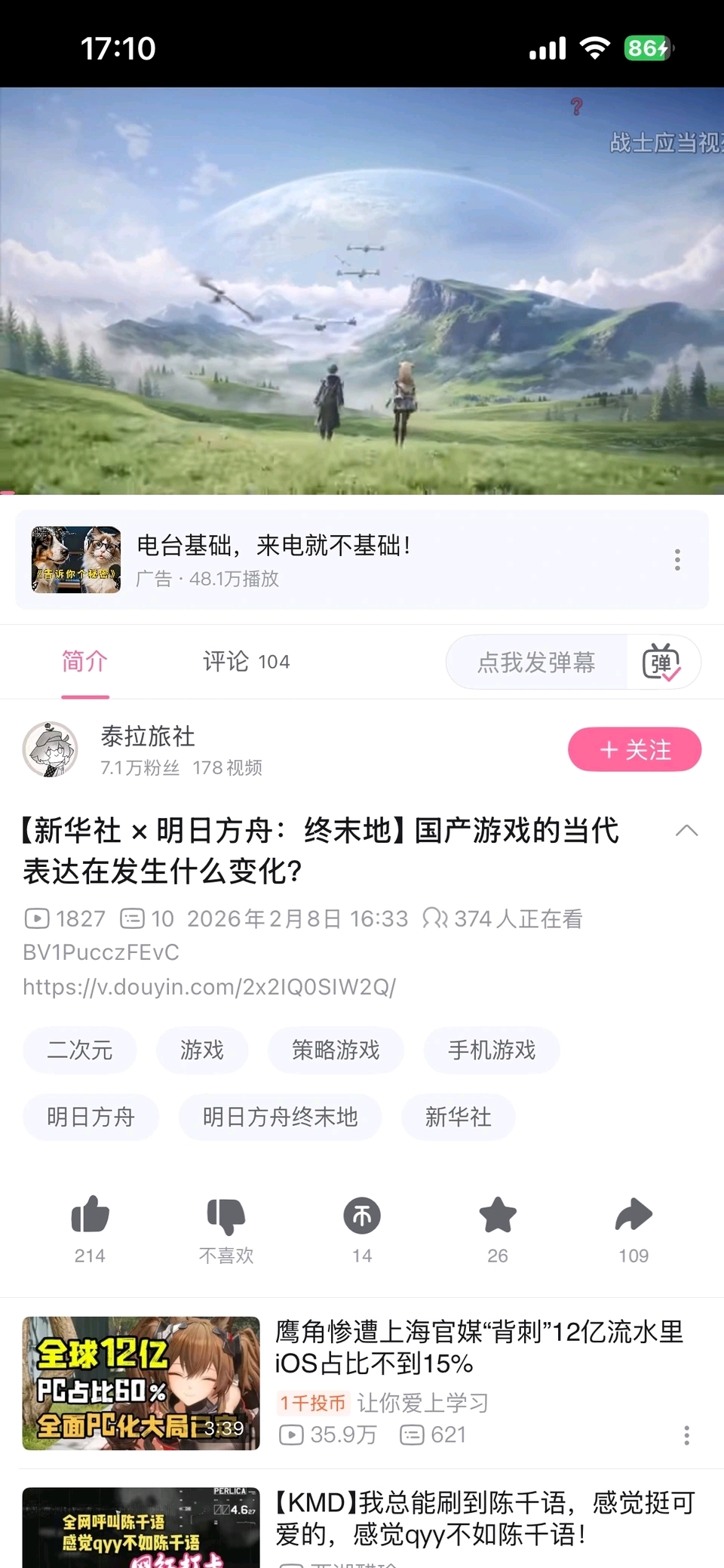The width and height of the screenshot is (724, 1568).
Task: Open the 新华社 tag
Action: pos(458,1117)
